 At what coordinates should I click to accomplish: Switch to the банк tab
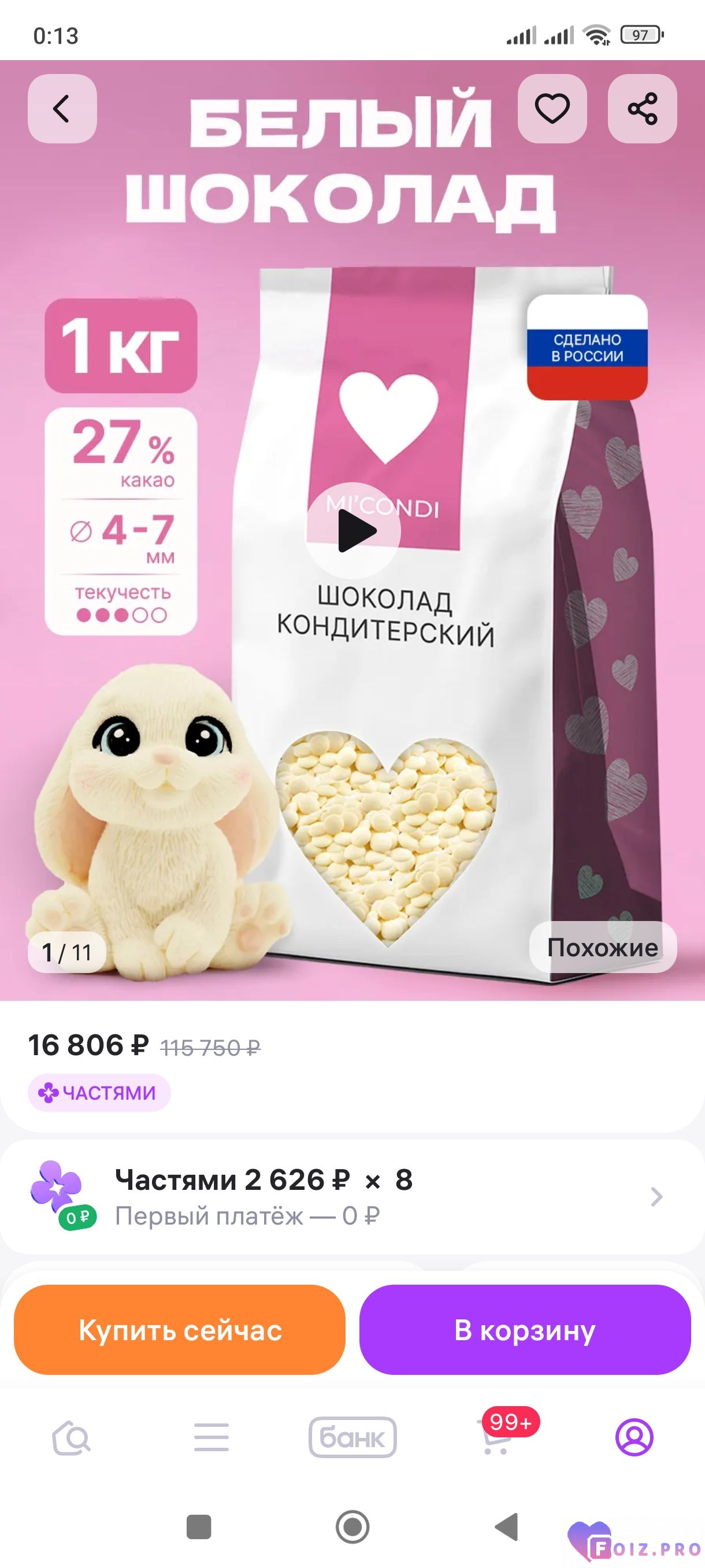(x=352, y=1438)
